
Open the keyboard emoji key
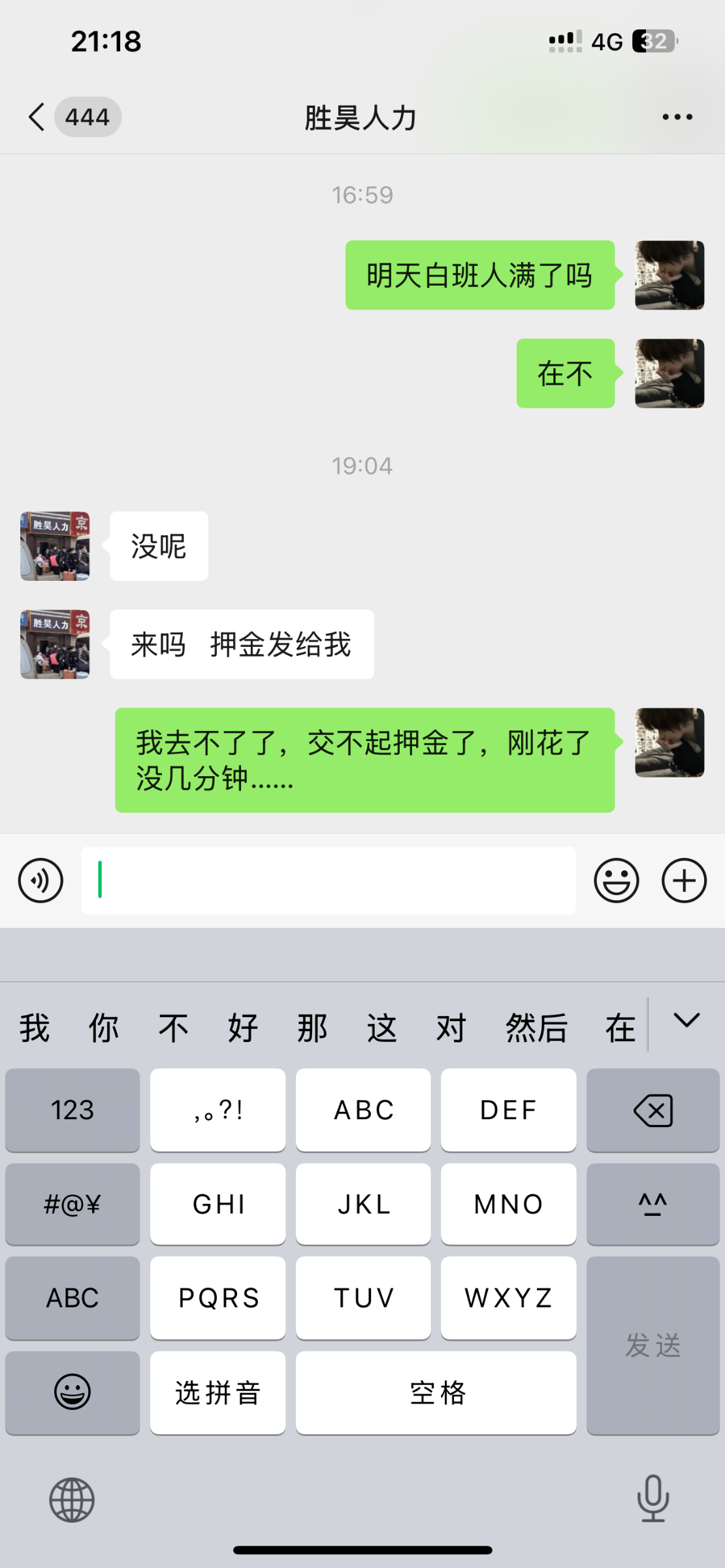pos(72,1392)
